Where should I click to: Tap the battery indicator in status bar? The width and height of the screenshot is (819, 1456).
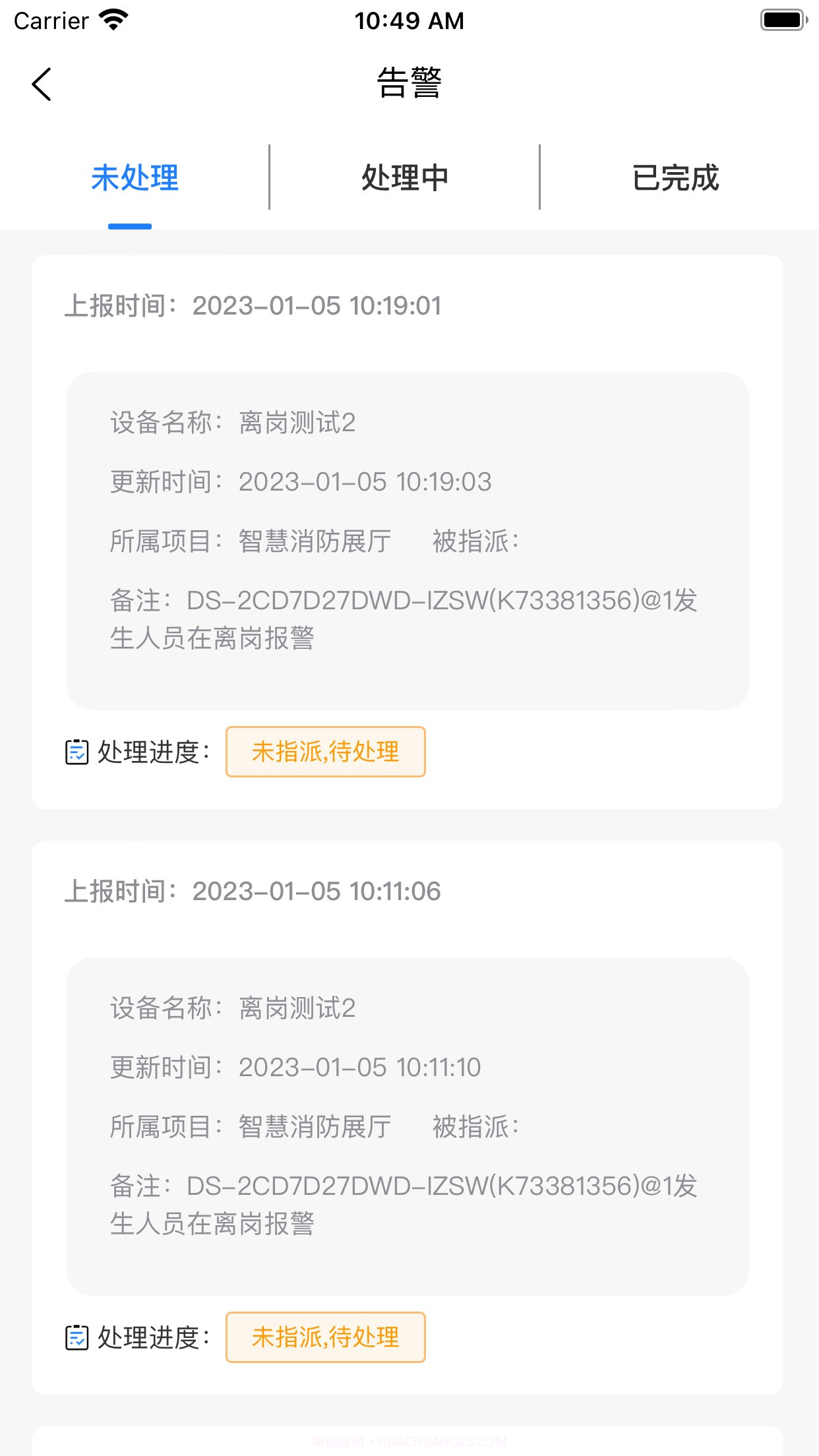point(782,20)
